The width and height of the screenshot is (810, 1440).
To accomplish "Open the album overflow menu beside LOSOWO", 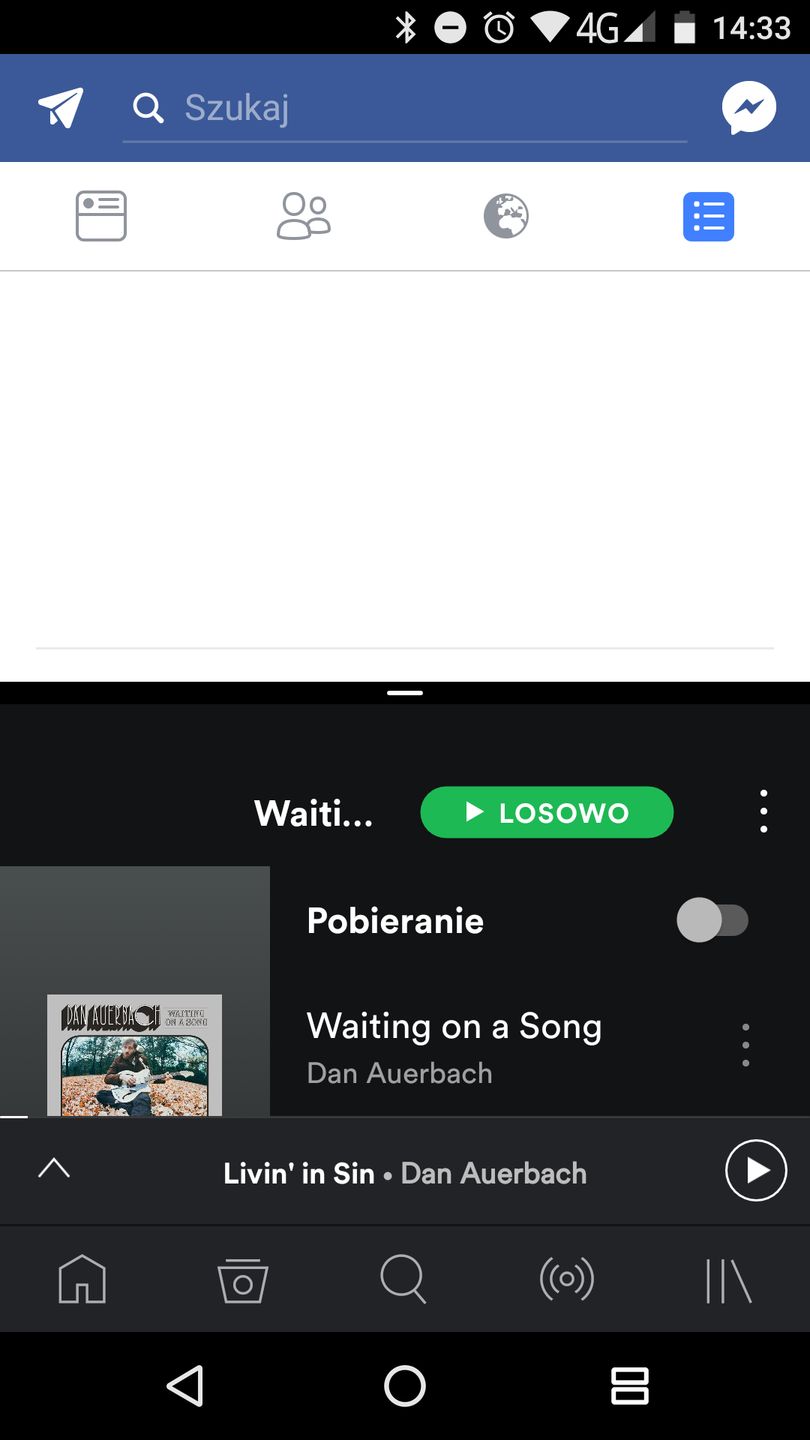I will pyautogui.click(x=764, y=811).
